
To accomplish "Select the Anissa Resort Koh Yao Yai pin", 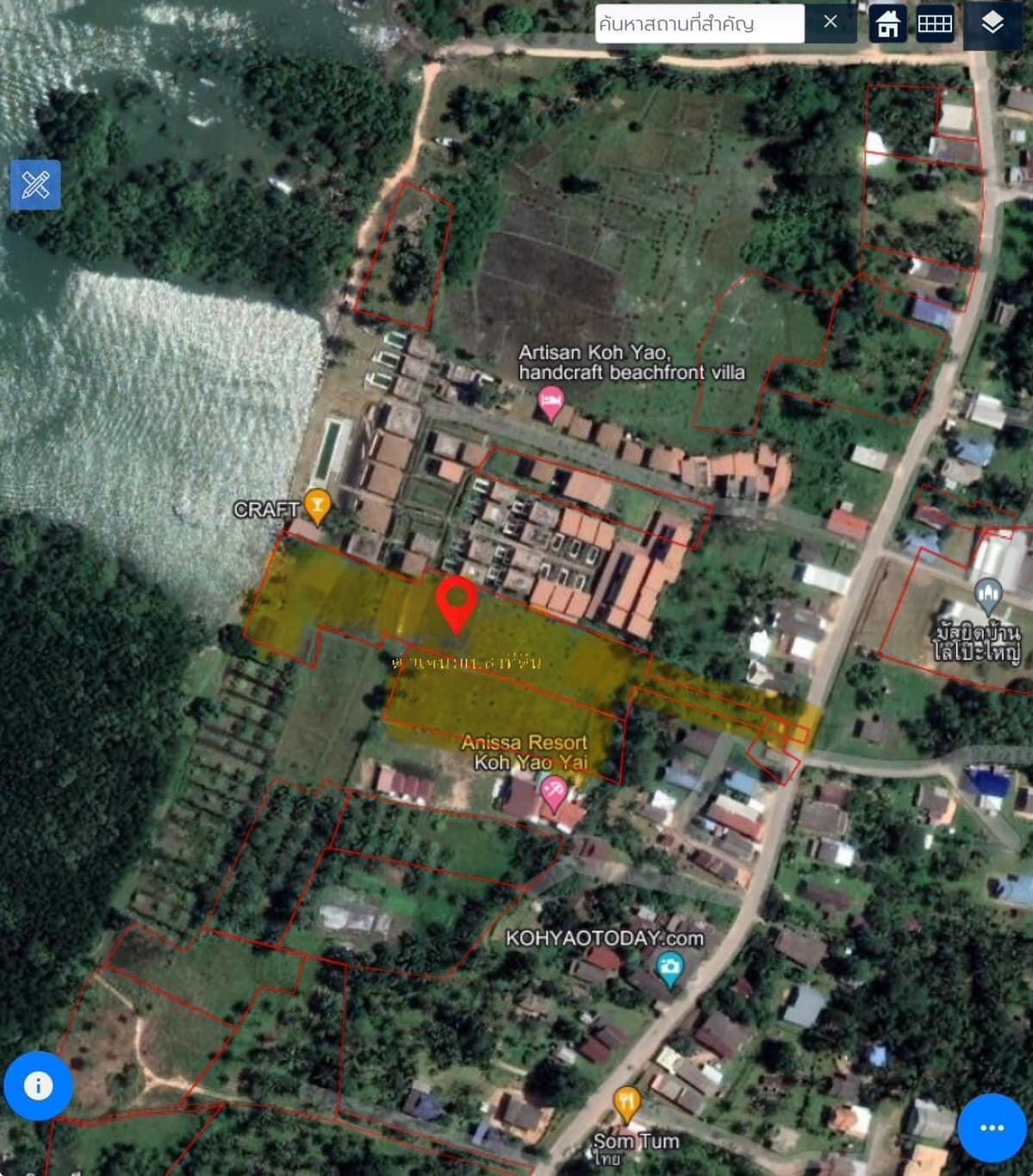I will 553,792.
